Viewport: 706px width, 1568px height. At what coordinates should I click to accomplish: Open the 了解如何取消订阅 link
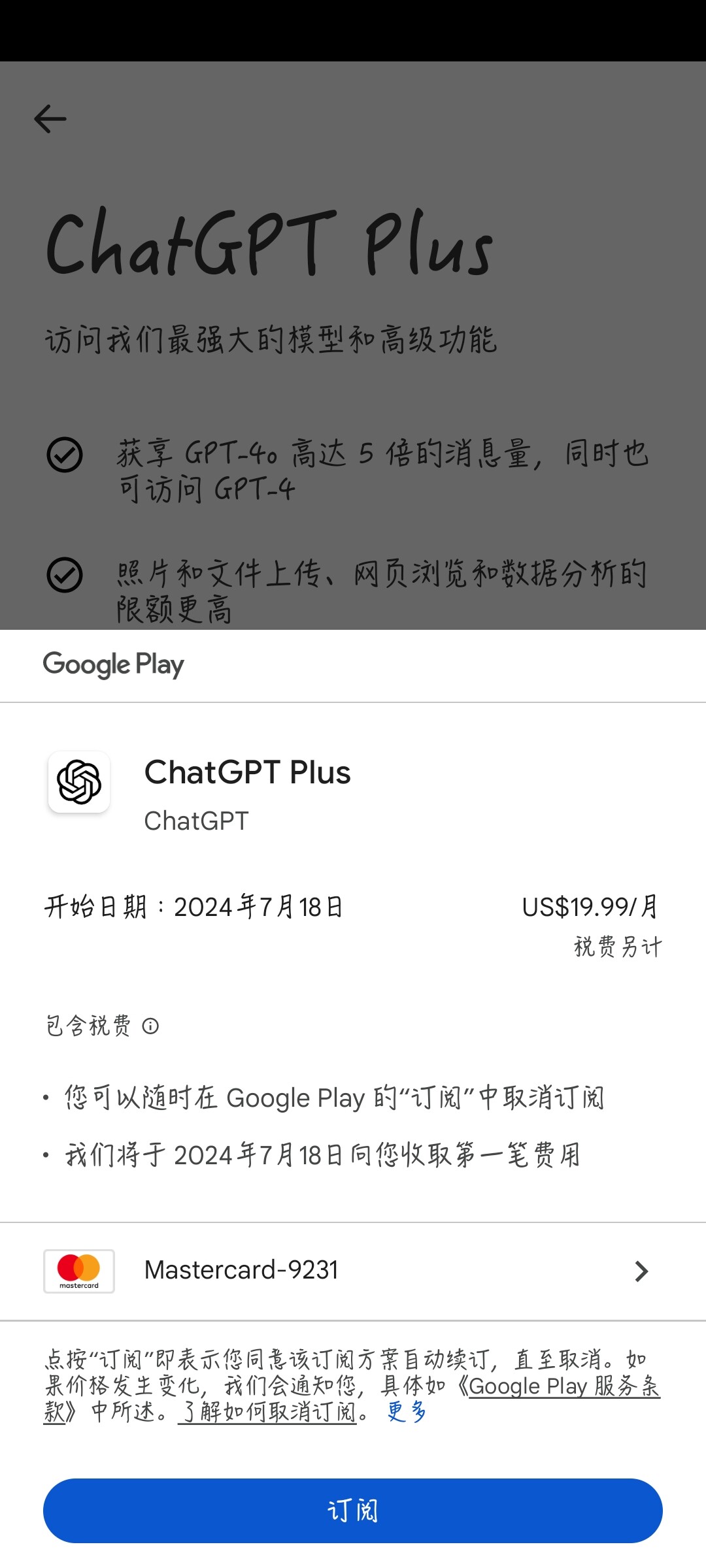click(267, 1412)
